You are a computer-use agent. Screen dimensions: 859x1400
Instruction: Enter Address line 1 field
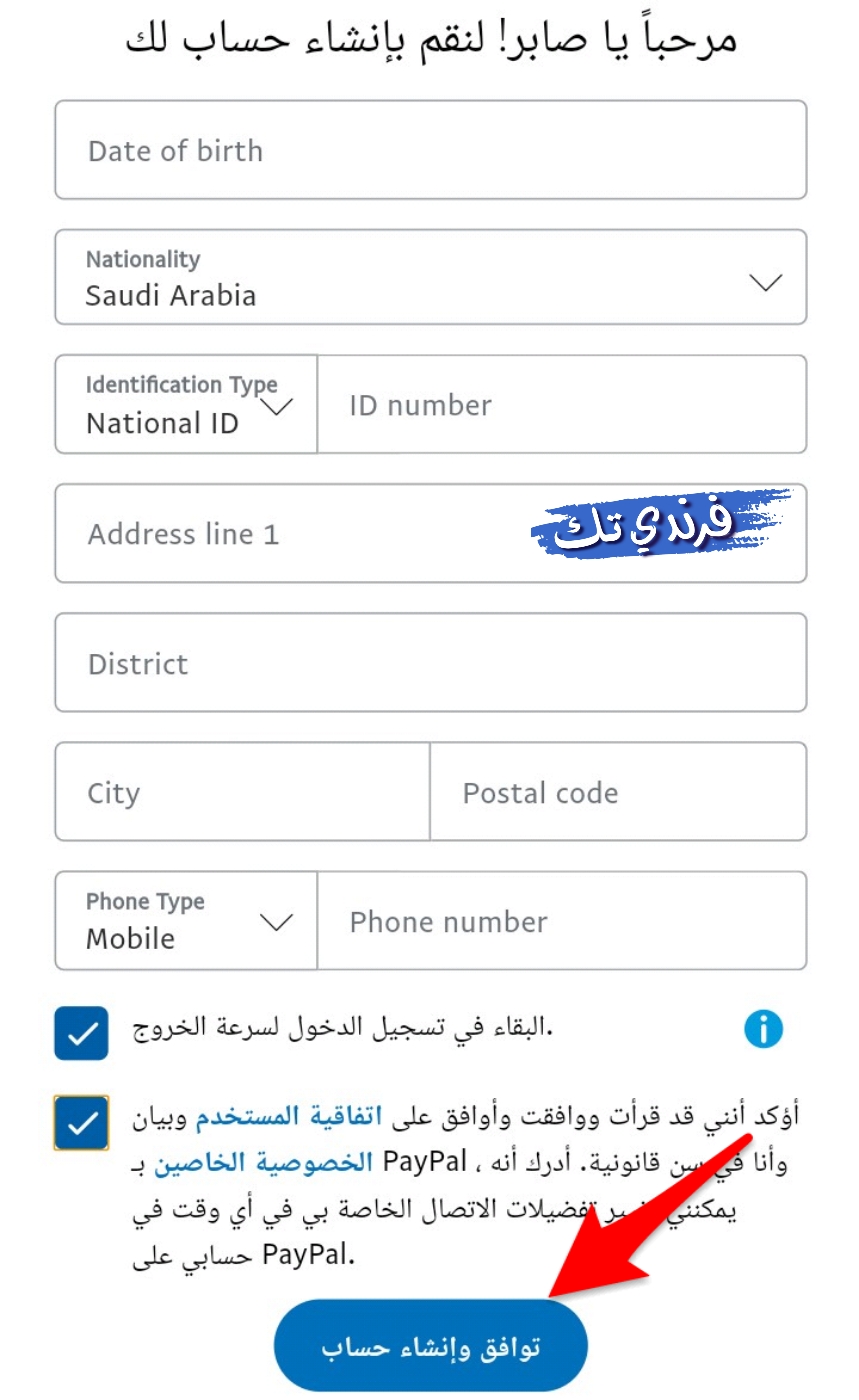point(430,533)
